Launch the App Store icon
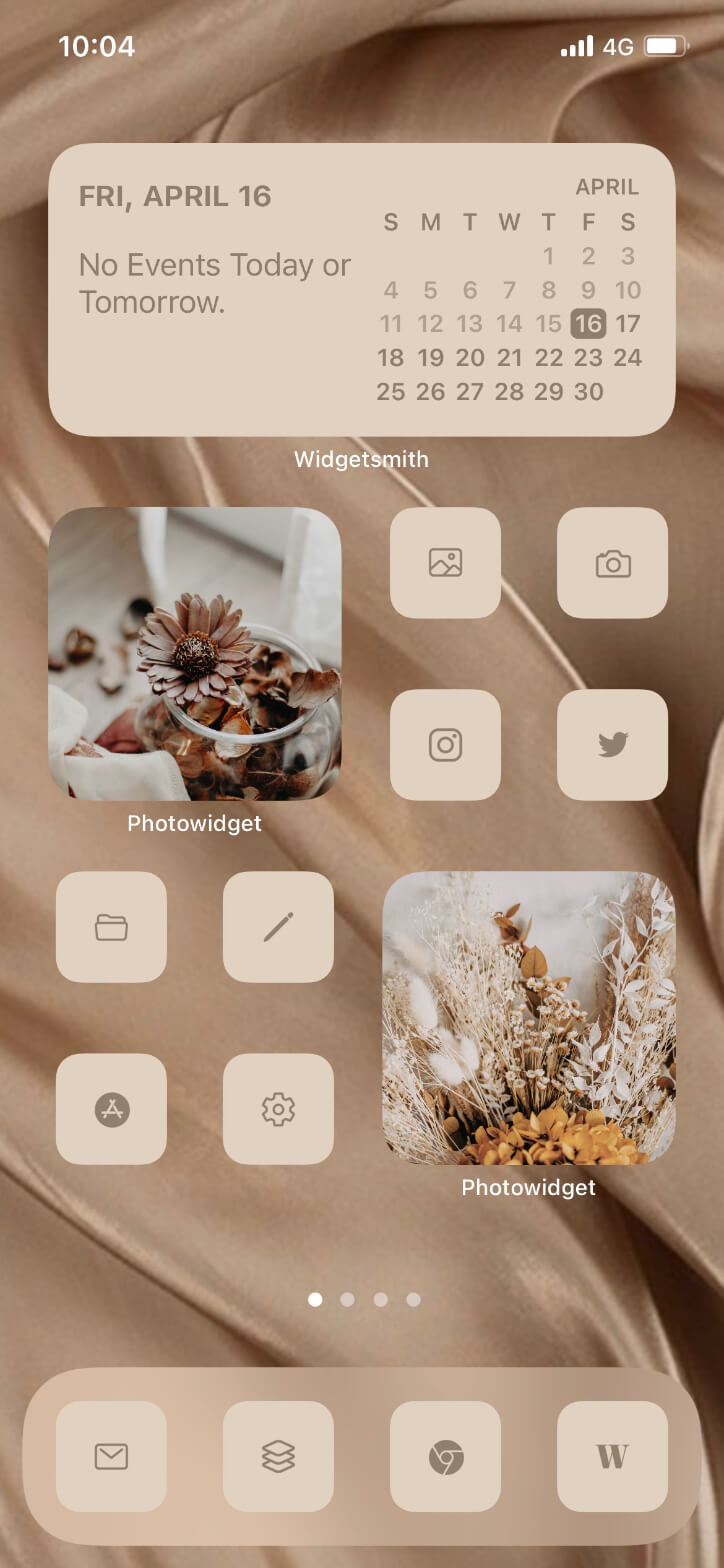This screenshot has height=1568, width=724. (111, 1109)
